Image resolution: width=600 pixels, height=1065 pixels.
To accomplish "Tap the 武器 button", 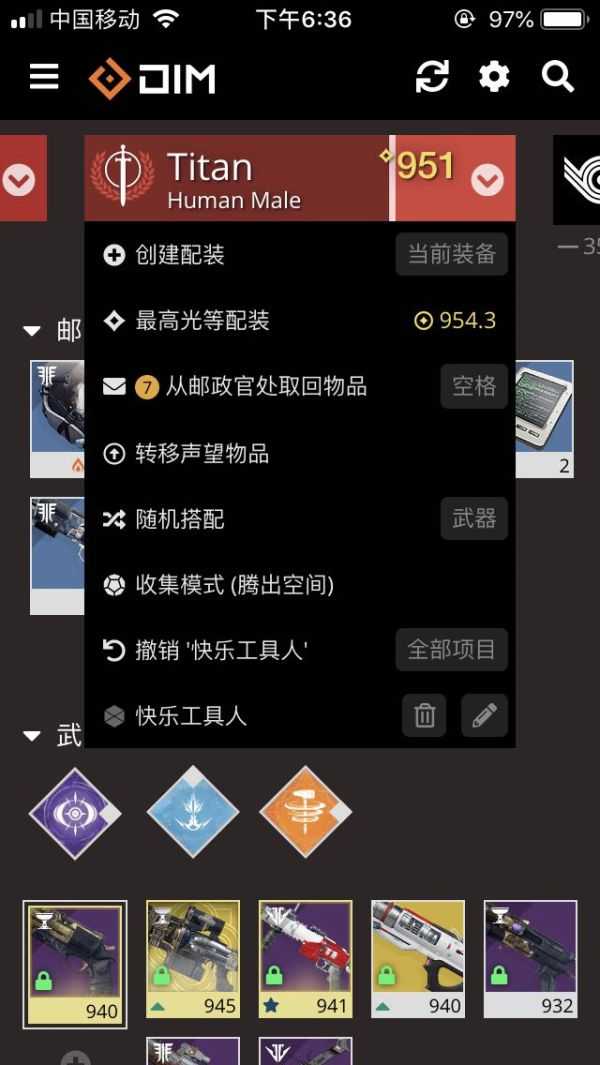I will 474,519.
